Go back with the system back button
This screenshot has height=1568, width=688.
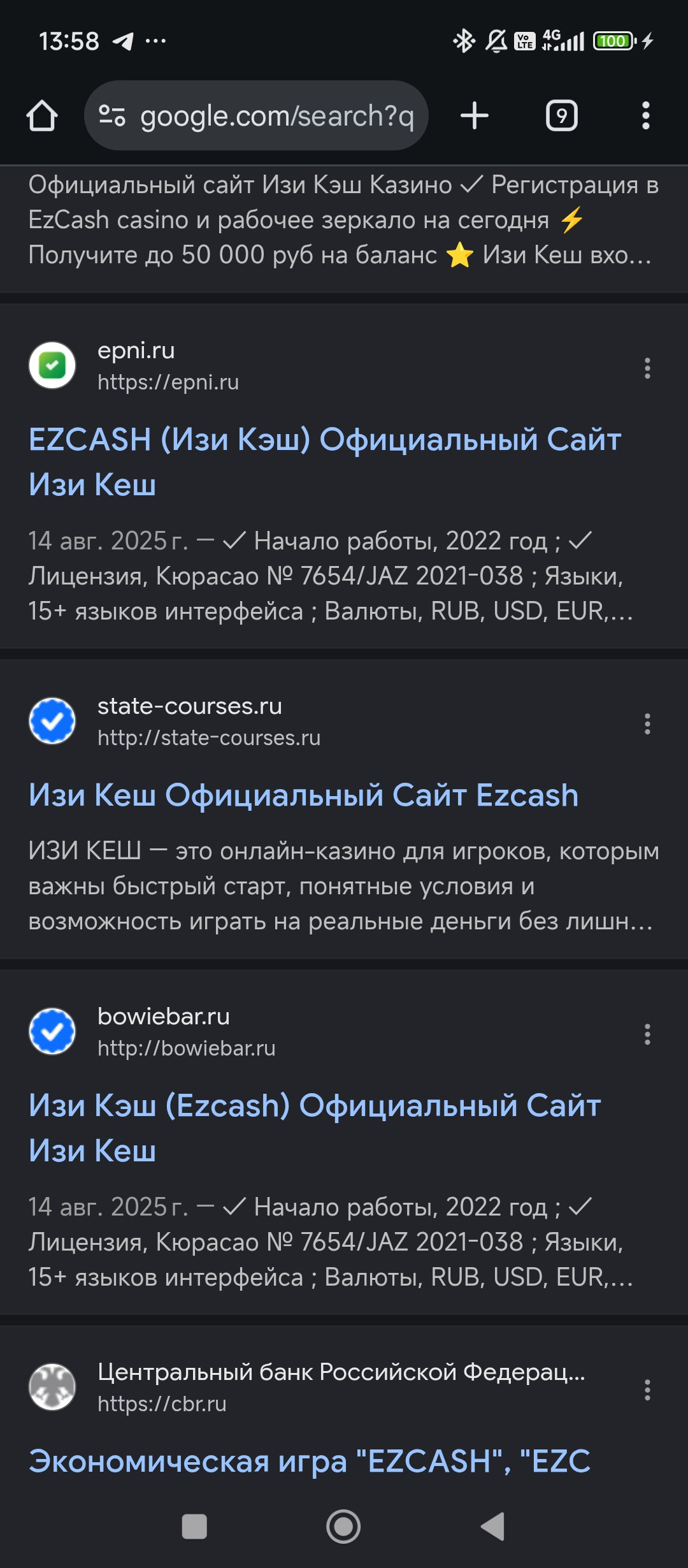(x=492, y=1527)
